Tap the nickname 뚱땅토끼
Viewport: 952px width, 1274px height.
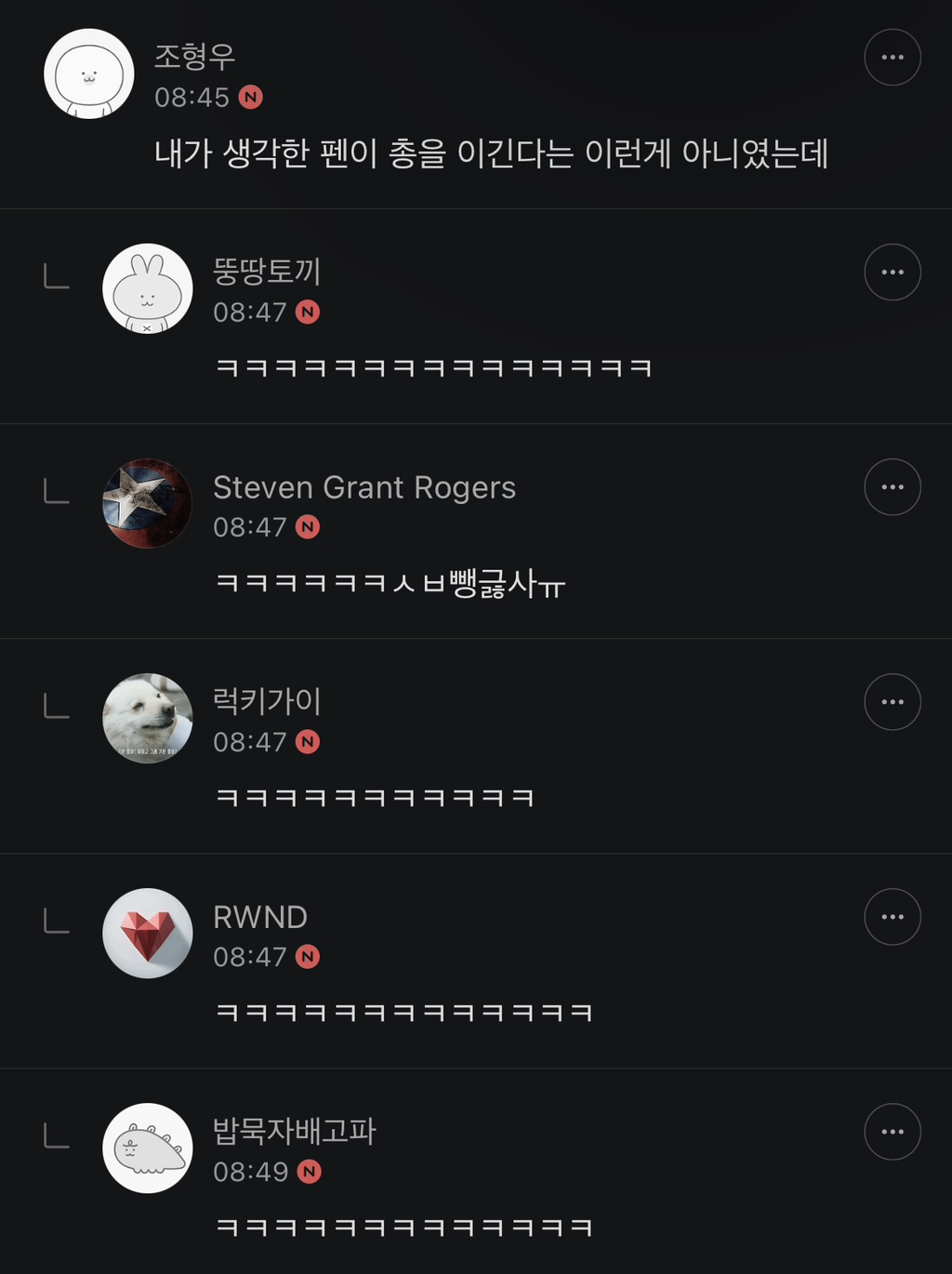267,272
